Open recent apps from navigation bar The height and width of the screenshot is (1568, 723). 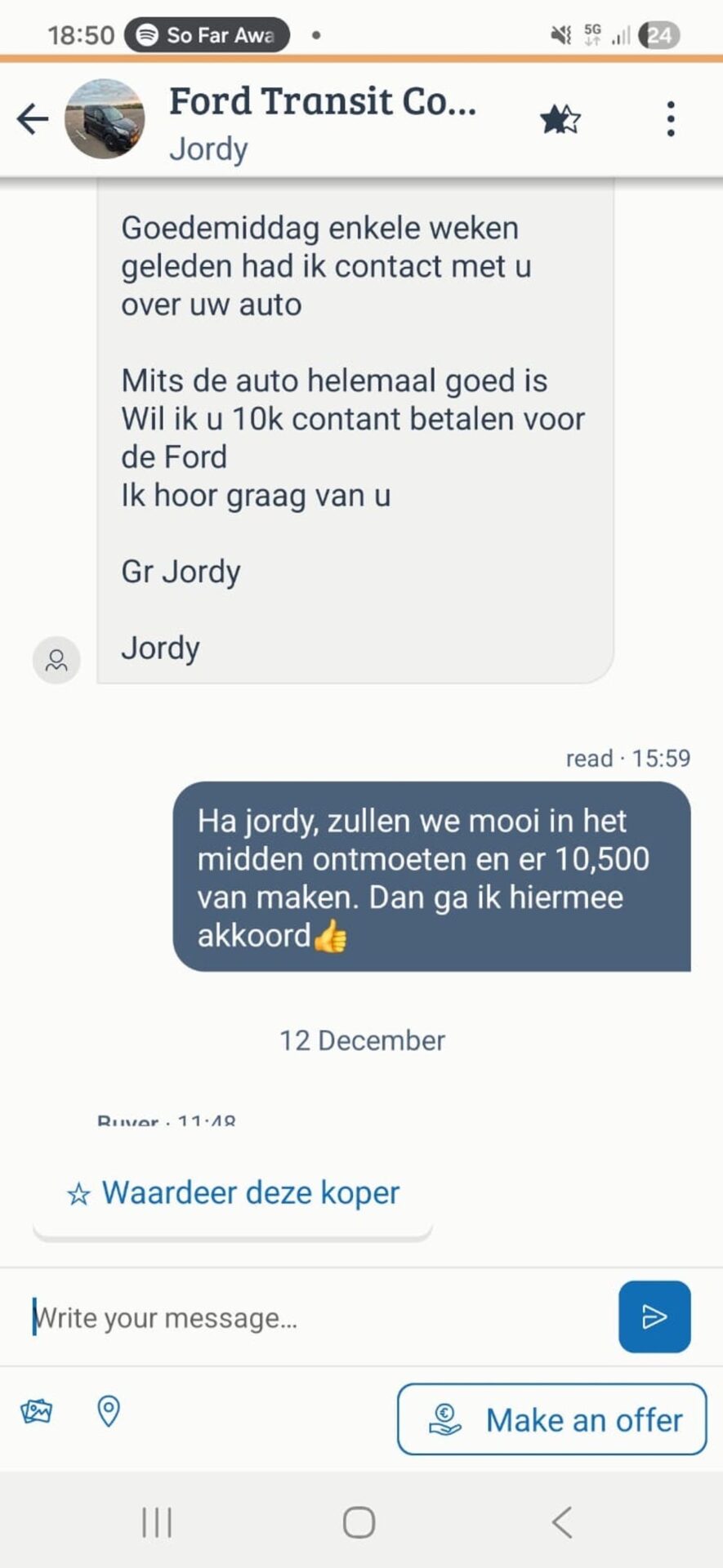pos(157,1522)
